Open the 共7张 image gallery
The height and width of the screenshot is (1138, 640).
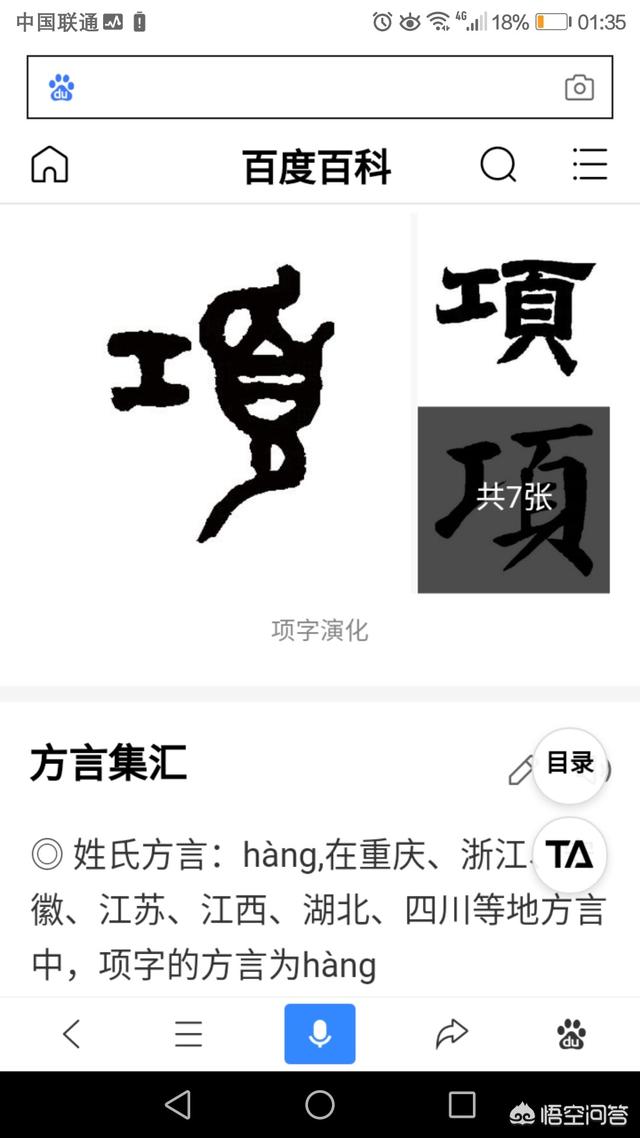click(513, 499)
